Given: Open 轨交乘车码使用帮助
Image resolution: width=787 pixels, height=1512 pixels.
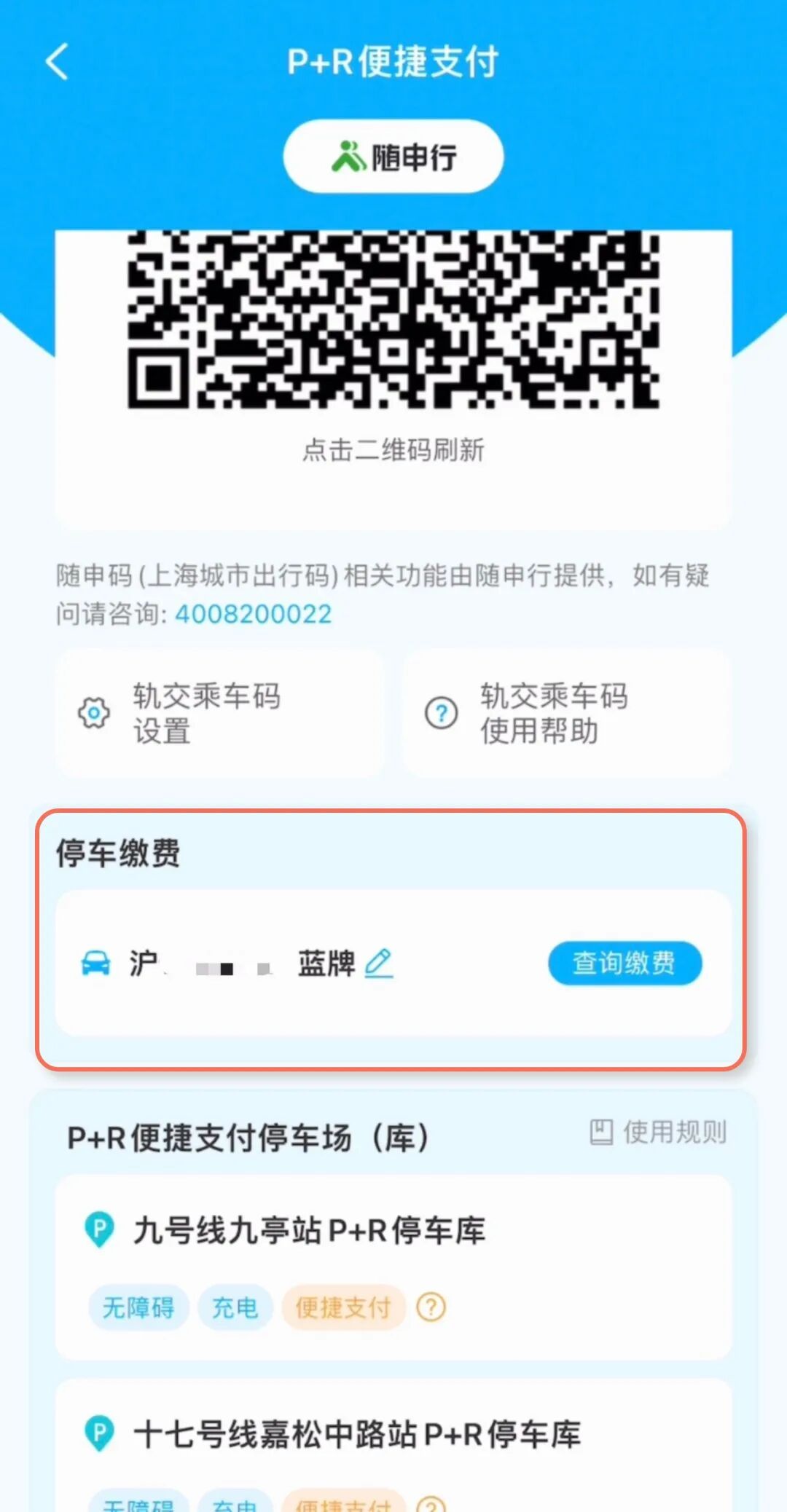Looking at the screenshot, I should pyautogui.click(x=565, y=713).
